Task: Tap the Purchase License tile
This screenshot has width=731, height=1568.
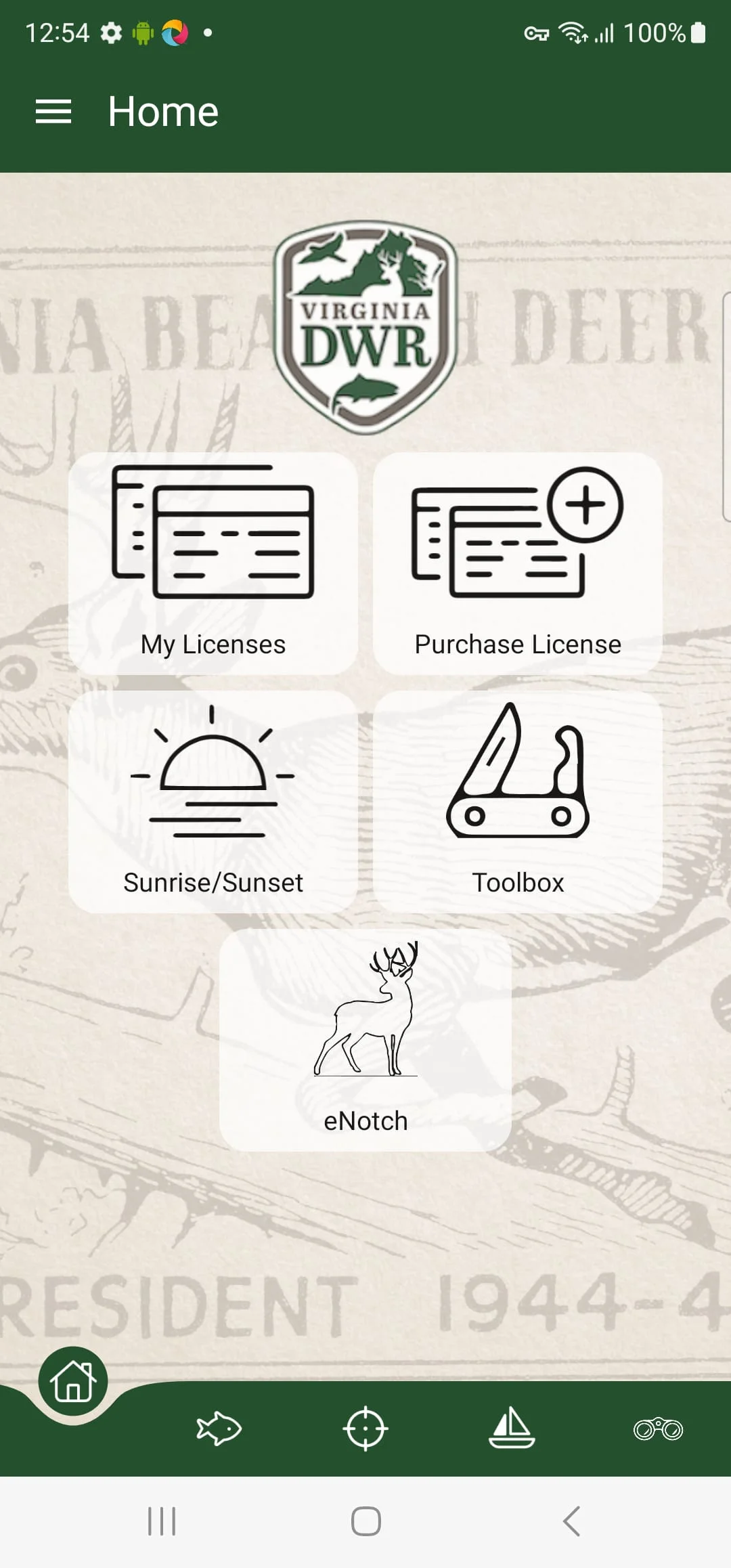Action: tap(516, 565)
